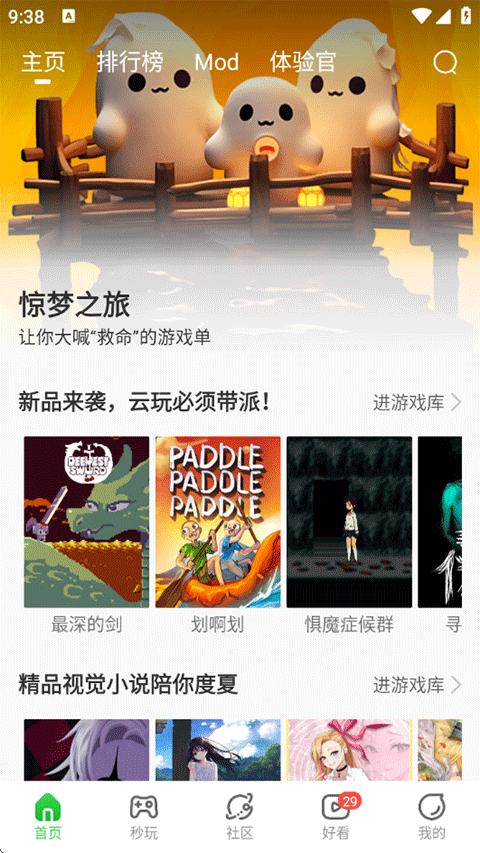Viewport: 480px width, 853px height.
Task: Go to the 秒玩 bottom tab
Action: tap(144, 816)
